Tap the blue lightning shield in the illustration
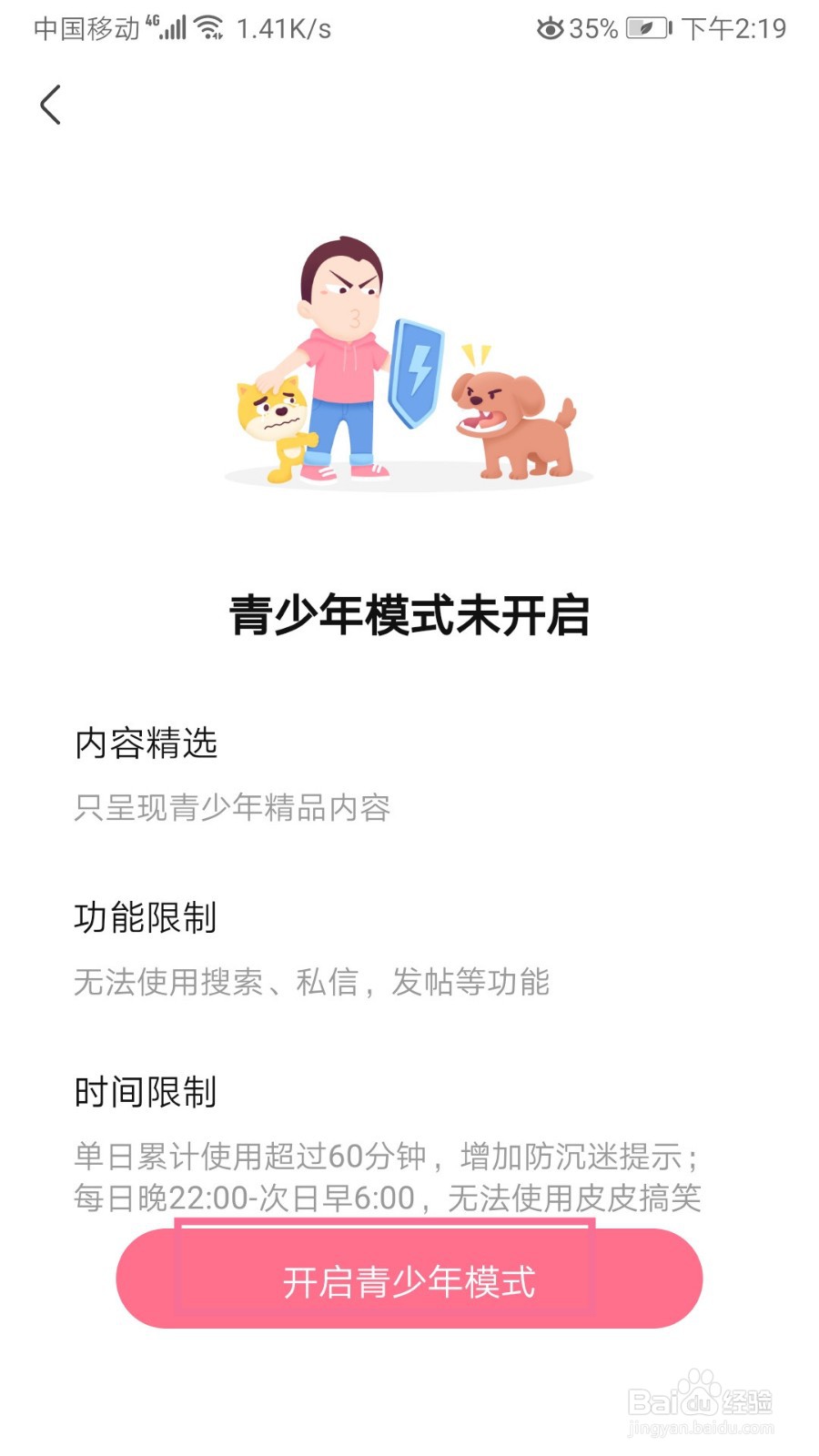The image size is (819, 1456). coord(415,375)
